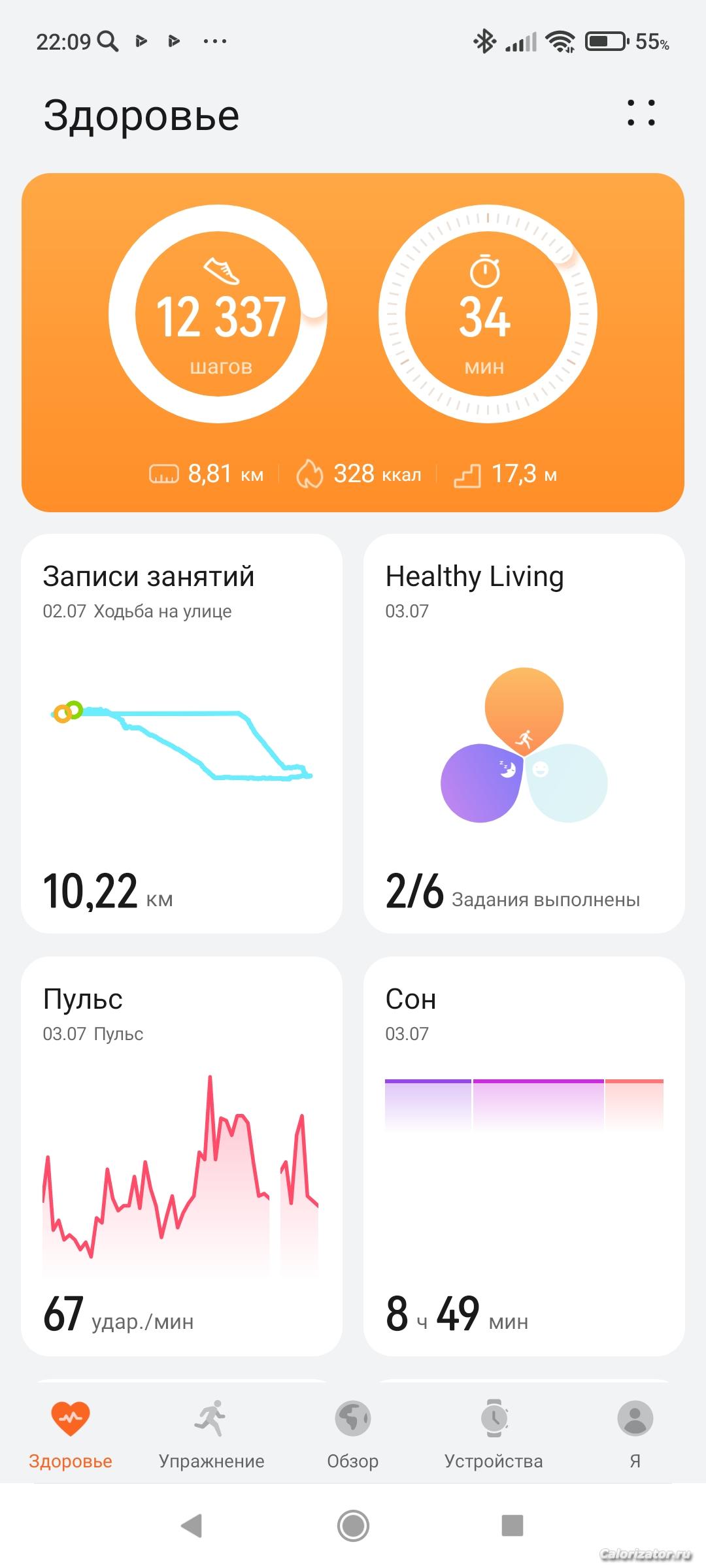Image resolution: width=706 pixels, height=1568 pixels.
Task: Open the Сон sleep card
Action: 524,1155
